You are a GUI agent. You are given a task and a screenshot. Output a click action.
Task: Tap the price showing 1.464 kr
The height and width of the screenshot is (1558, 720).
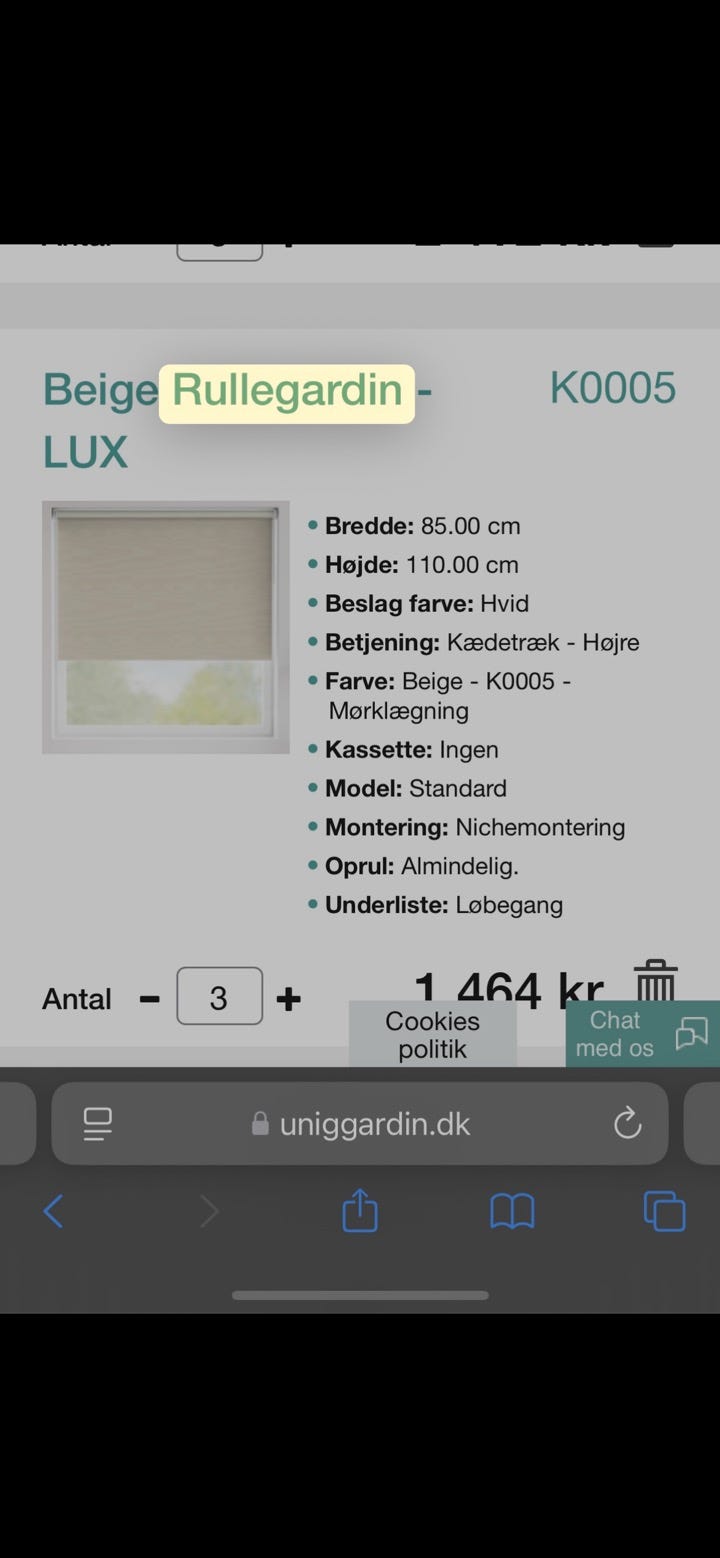[x=508, y=990]
